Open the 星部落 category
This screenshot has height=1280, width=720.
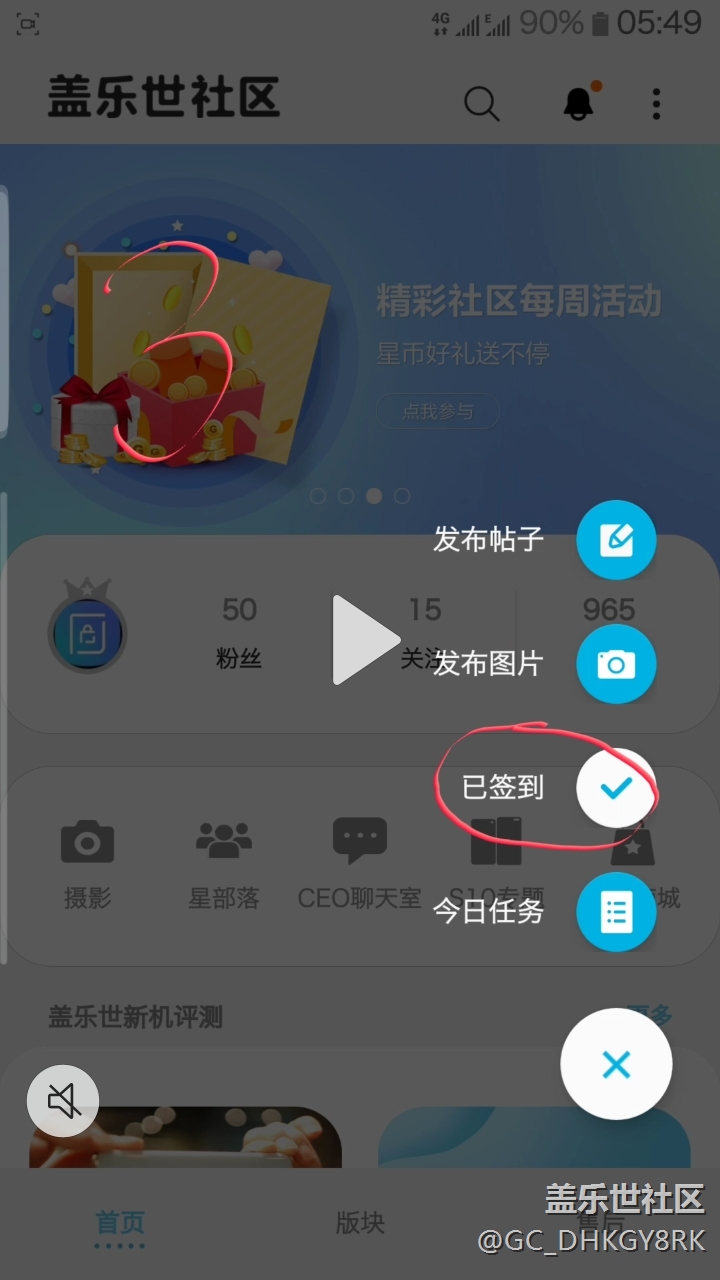(224, 860)
